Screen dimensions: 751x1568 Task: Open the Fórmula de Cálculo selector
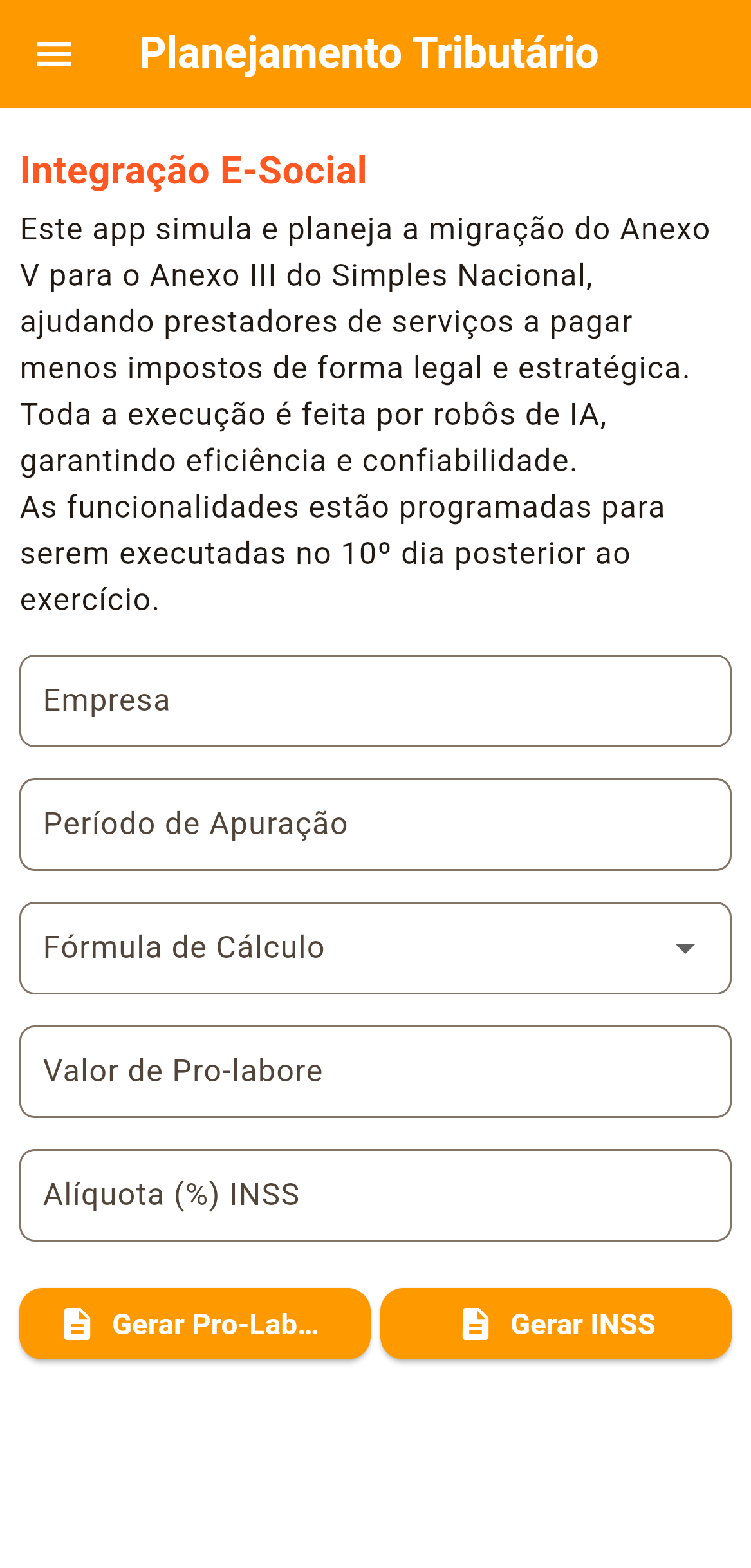375,947
